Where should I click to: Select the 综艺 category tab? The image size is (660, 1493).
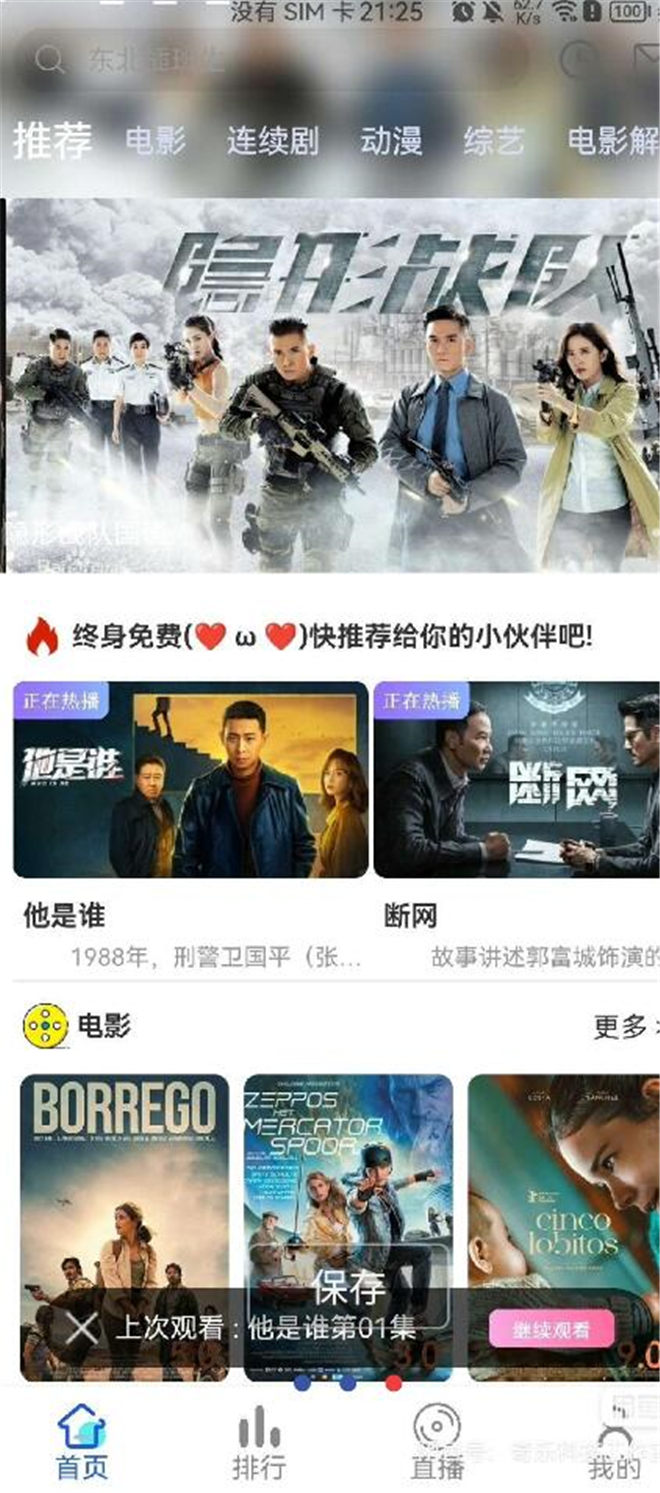click(494, 140)
